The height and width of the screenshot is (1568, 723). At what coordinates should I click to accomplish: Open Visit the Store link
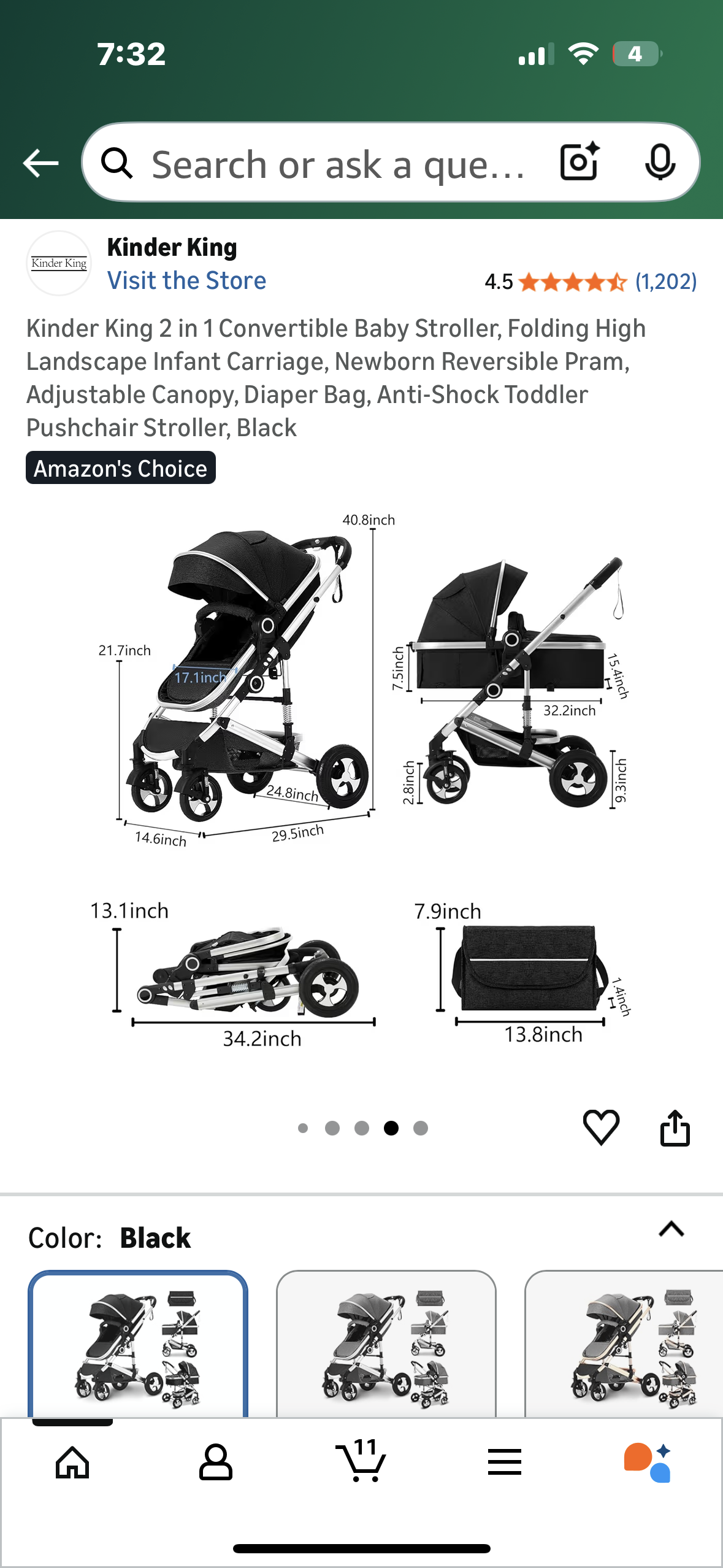pyautogui.click(x=186, y=280)
